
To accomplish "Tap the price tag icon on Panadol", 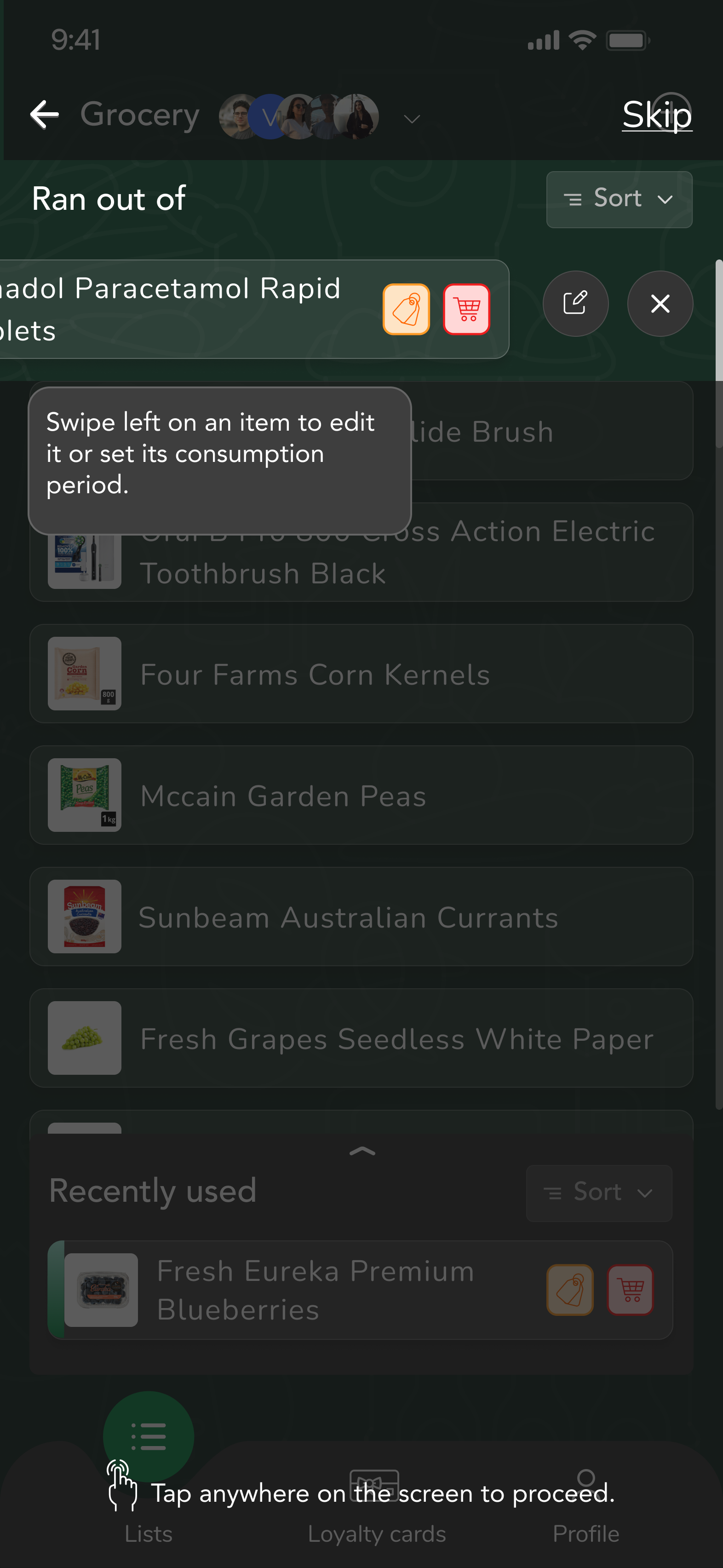I will pyautogui.click(x=406, y=309).
